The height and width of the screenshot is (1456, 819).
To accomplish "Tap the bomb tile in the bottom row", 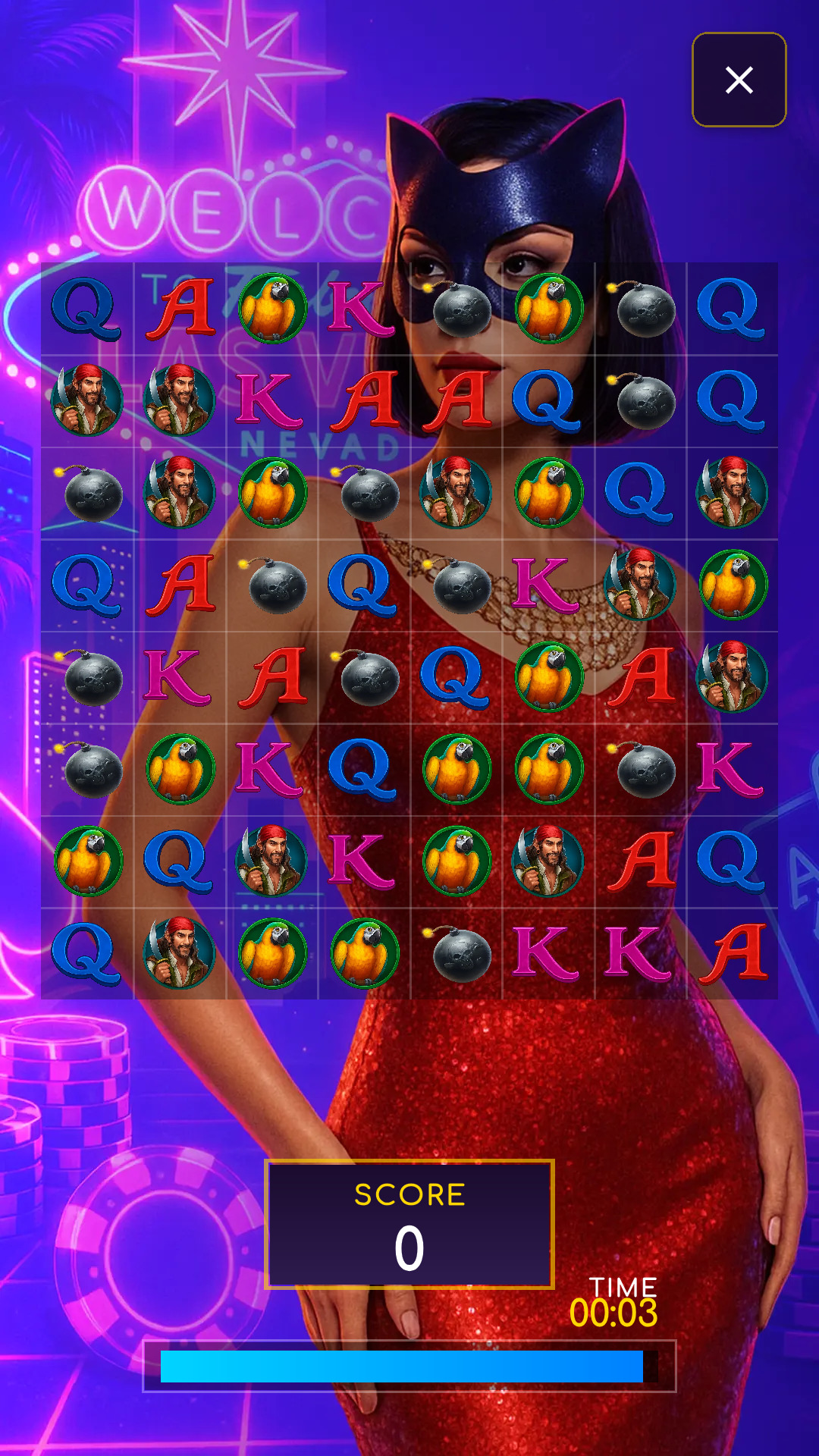I will pyautogui.click(x=458, y=953).
